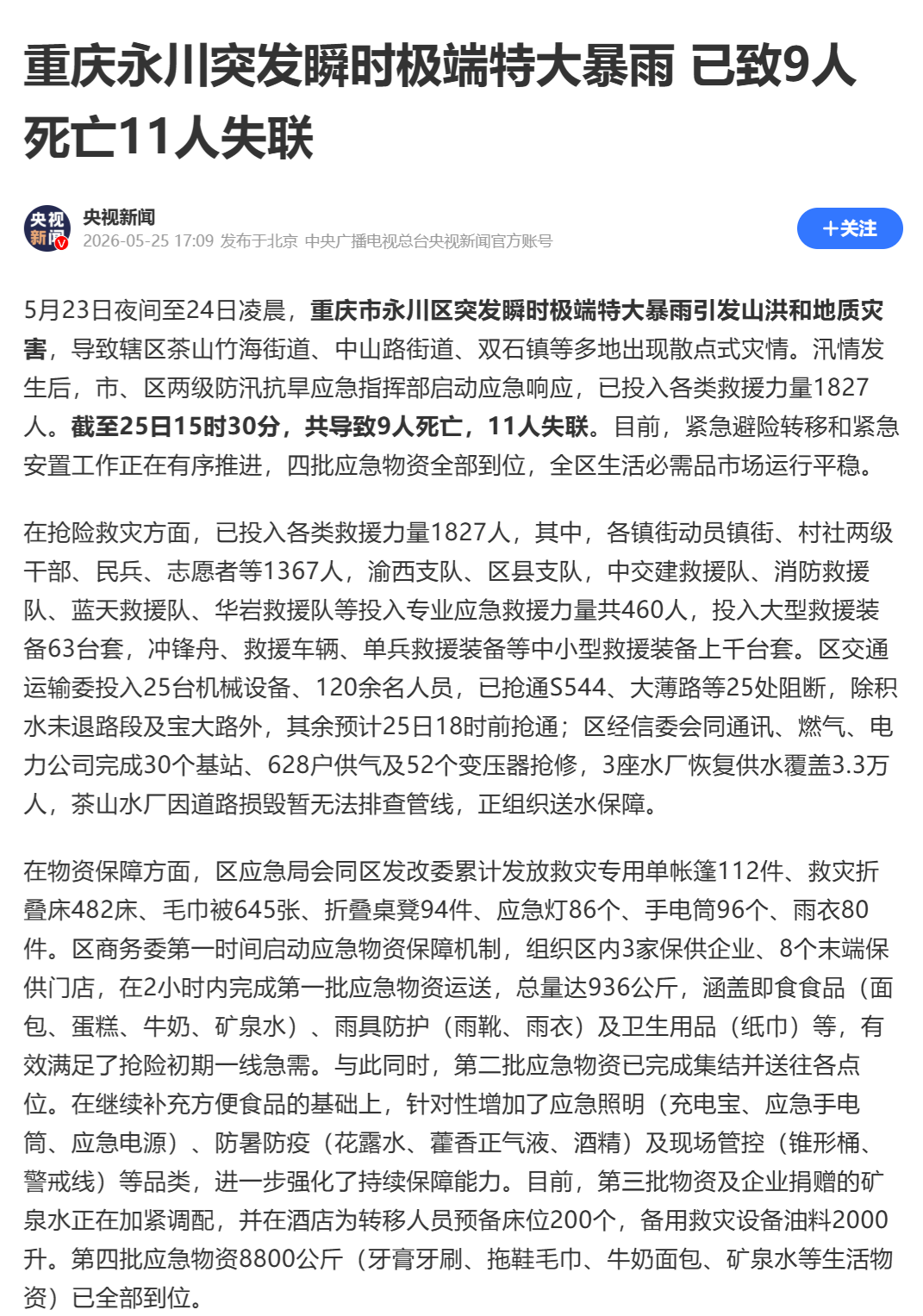Open the 央视新闻 author name
923x1316 pixels.
pyautogui.click(x=119, y=217)
